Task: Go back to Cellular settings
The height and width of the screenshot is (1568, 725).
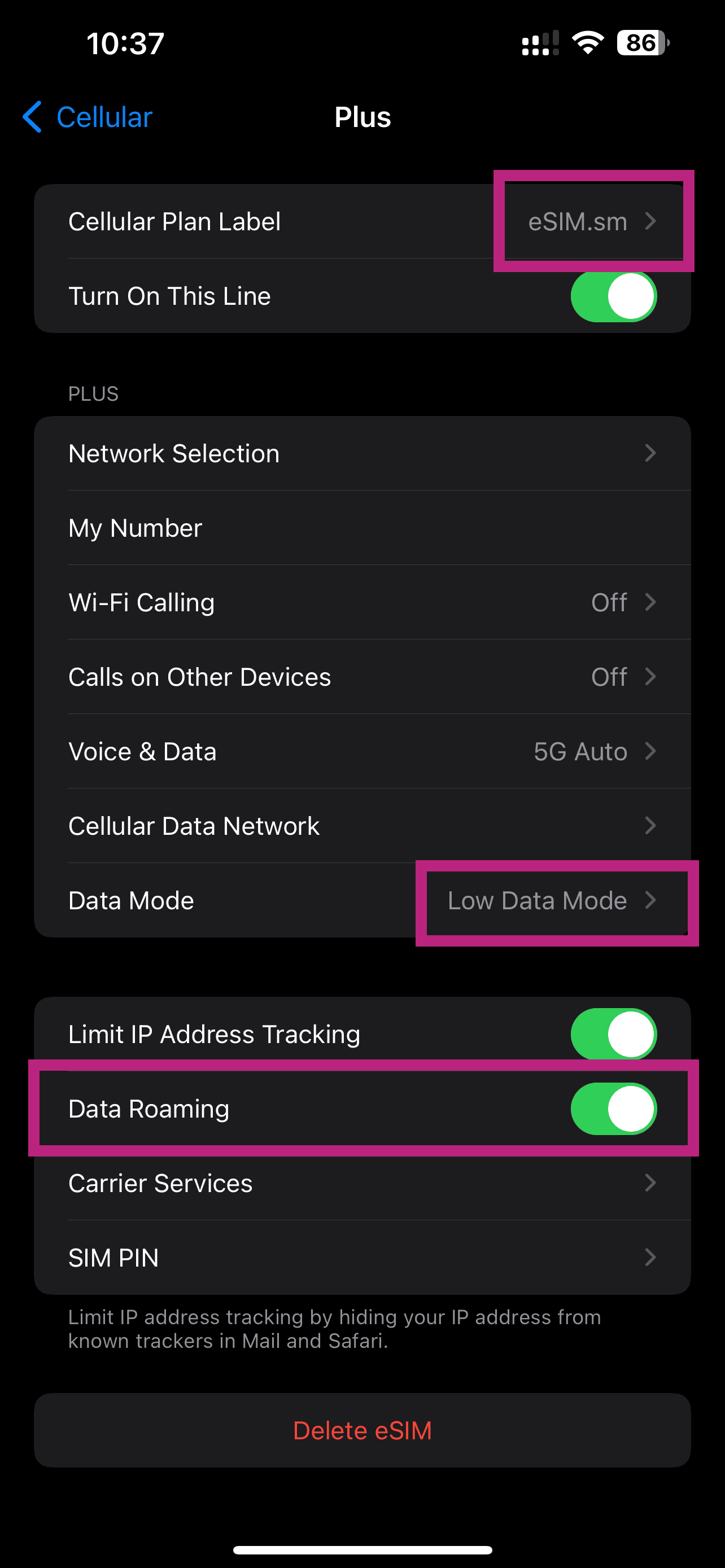Action: (x=88, y=117)
